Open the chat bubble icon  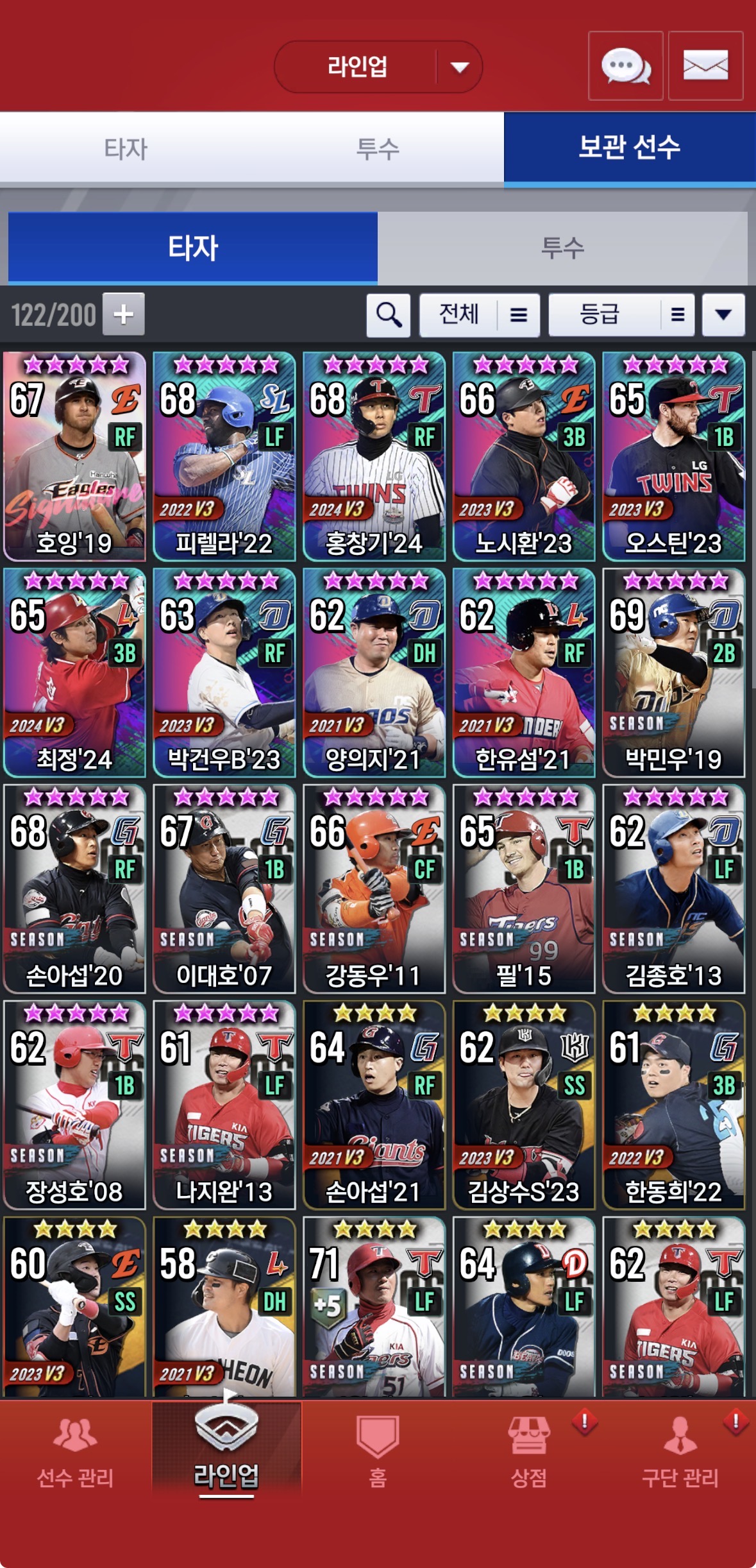625,65
